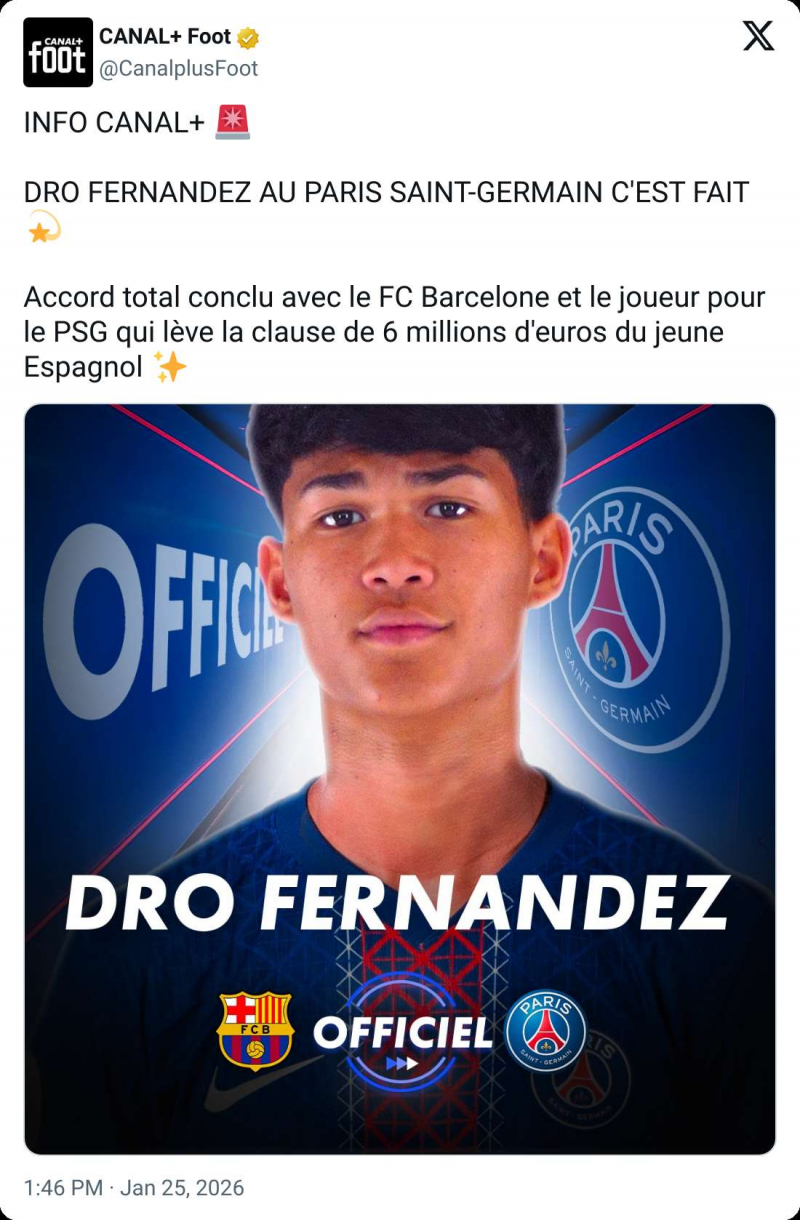
Task: Open the @CanalplusFoot handle link
Action: click(x=178, y=68)
